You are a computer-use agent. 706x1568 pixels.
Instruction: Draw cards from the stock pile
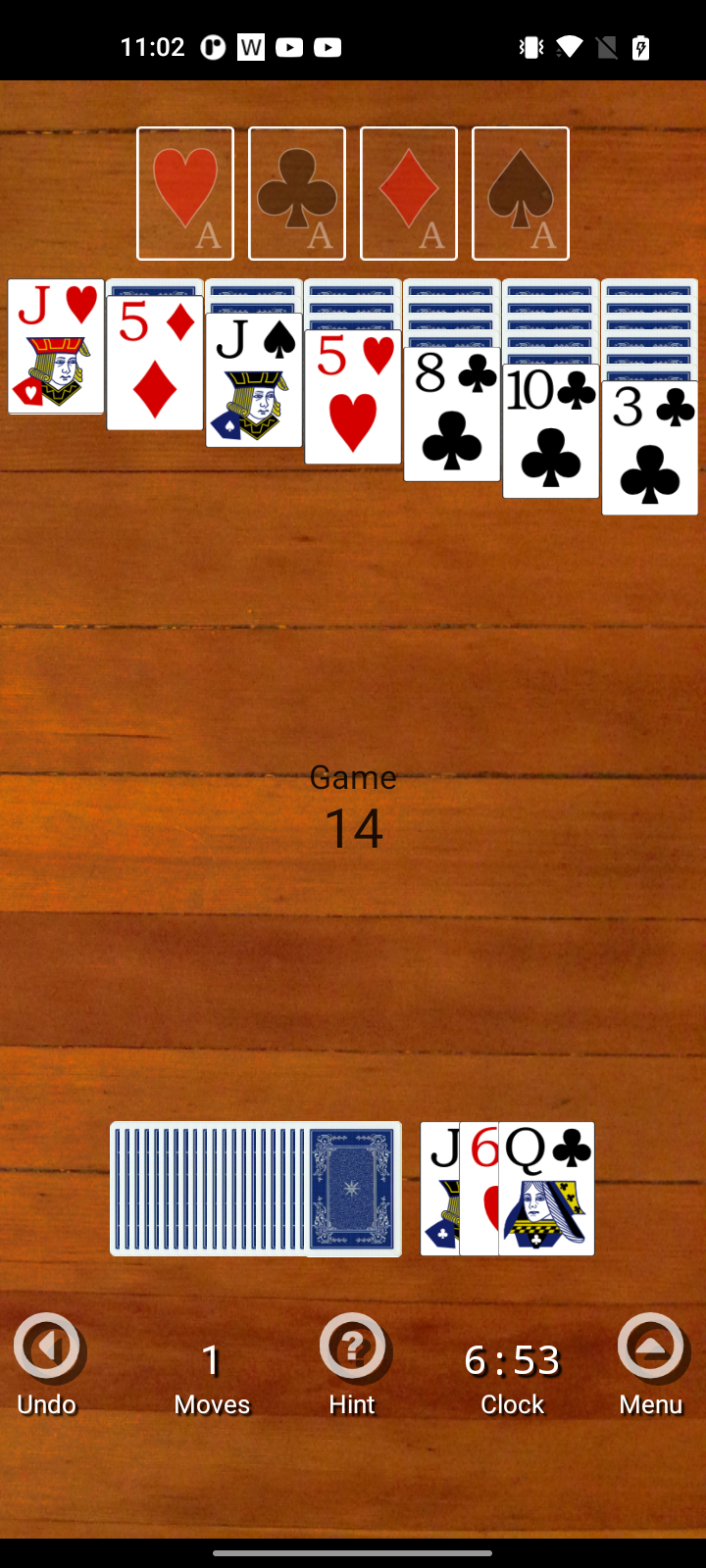click(x=256, y=1189)
